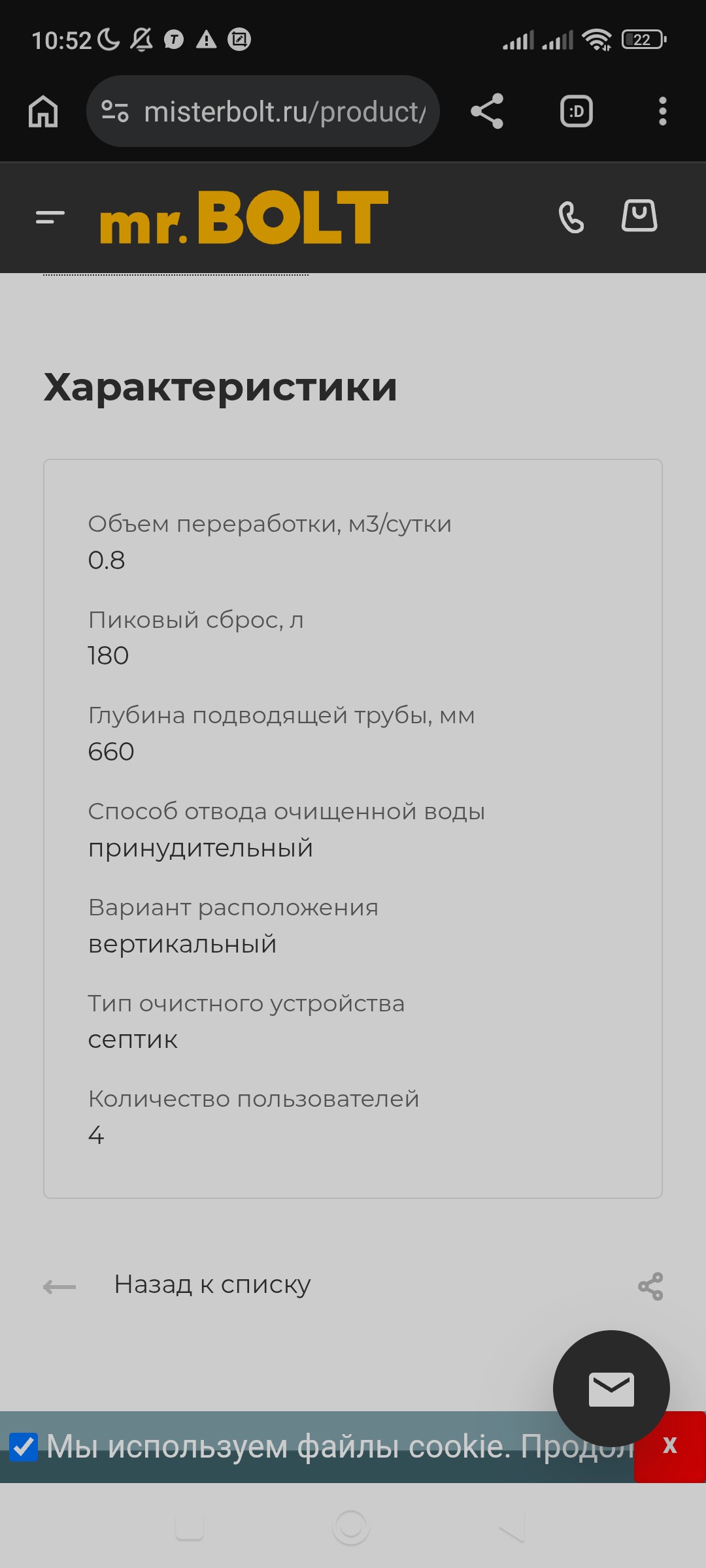Go back via Назад к списку
This screenshot has height=1568, width=706.
212,1284
